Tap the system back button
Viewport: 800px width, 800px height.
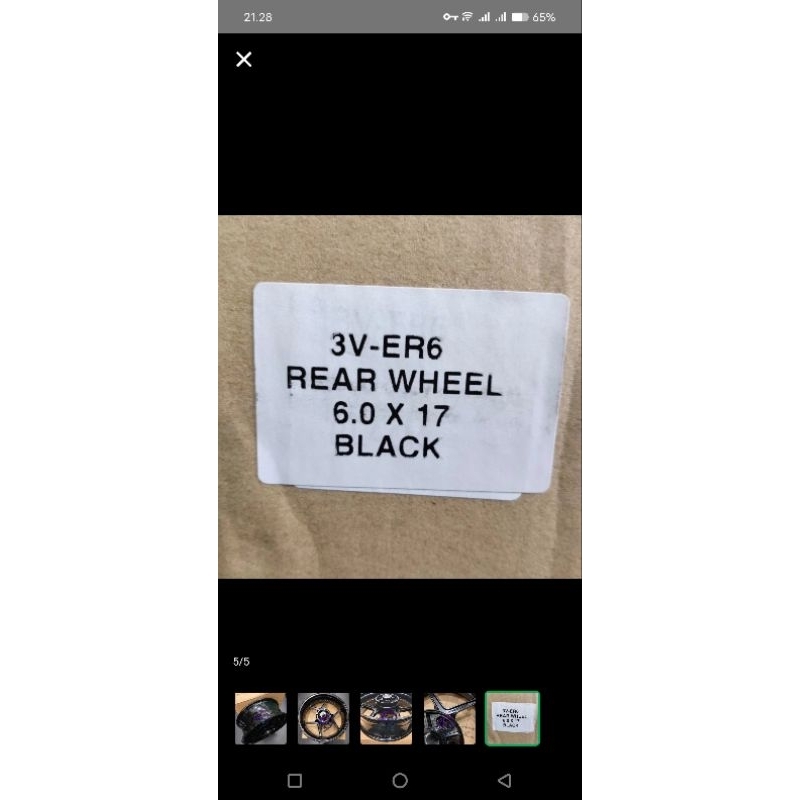click(504, 780)
